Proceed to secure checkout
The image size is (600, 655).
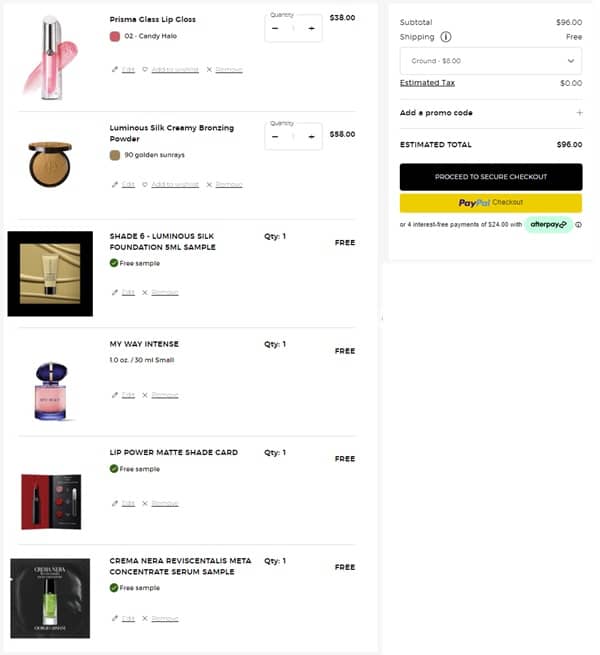[490, 177]
